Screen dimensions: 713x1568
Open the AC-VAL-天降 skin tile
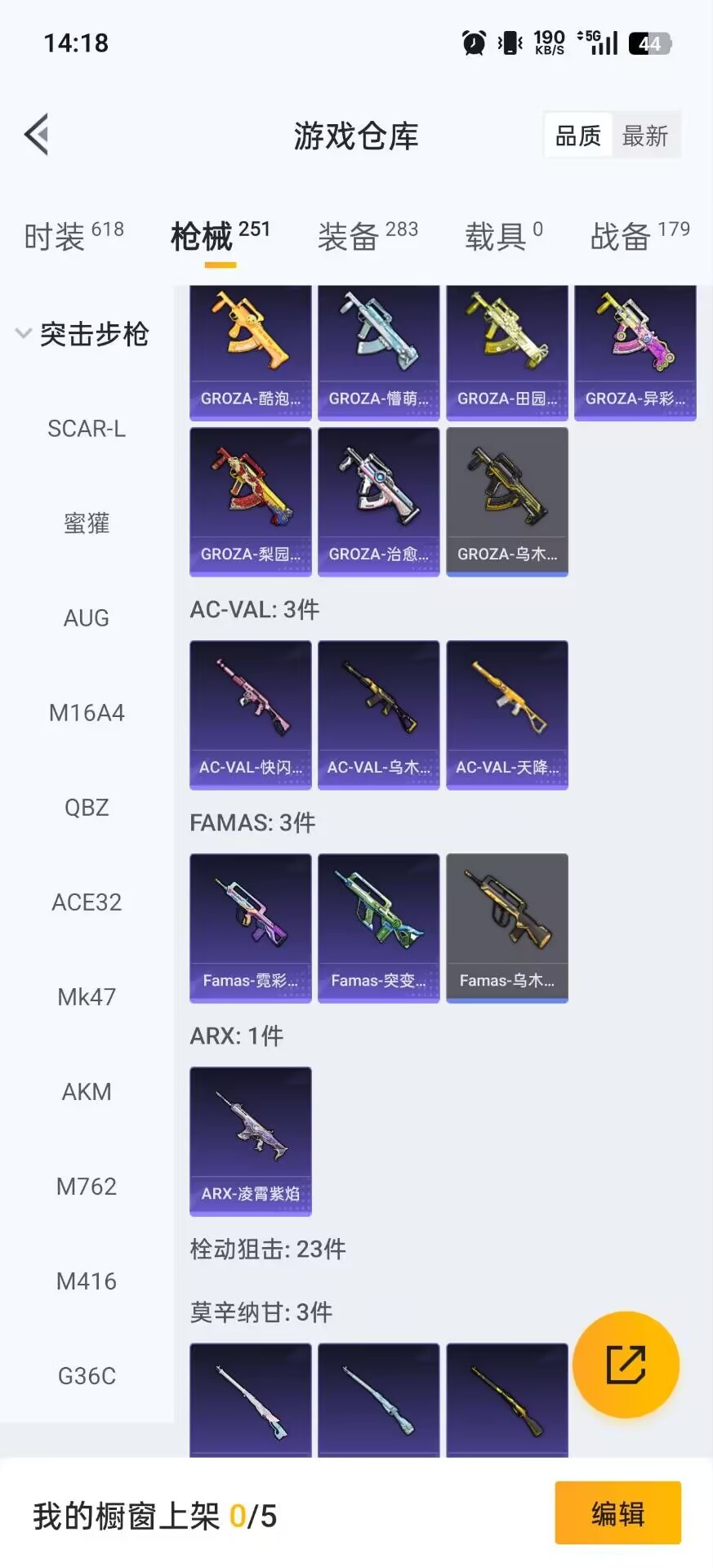507,715
